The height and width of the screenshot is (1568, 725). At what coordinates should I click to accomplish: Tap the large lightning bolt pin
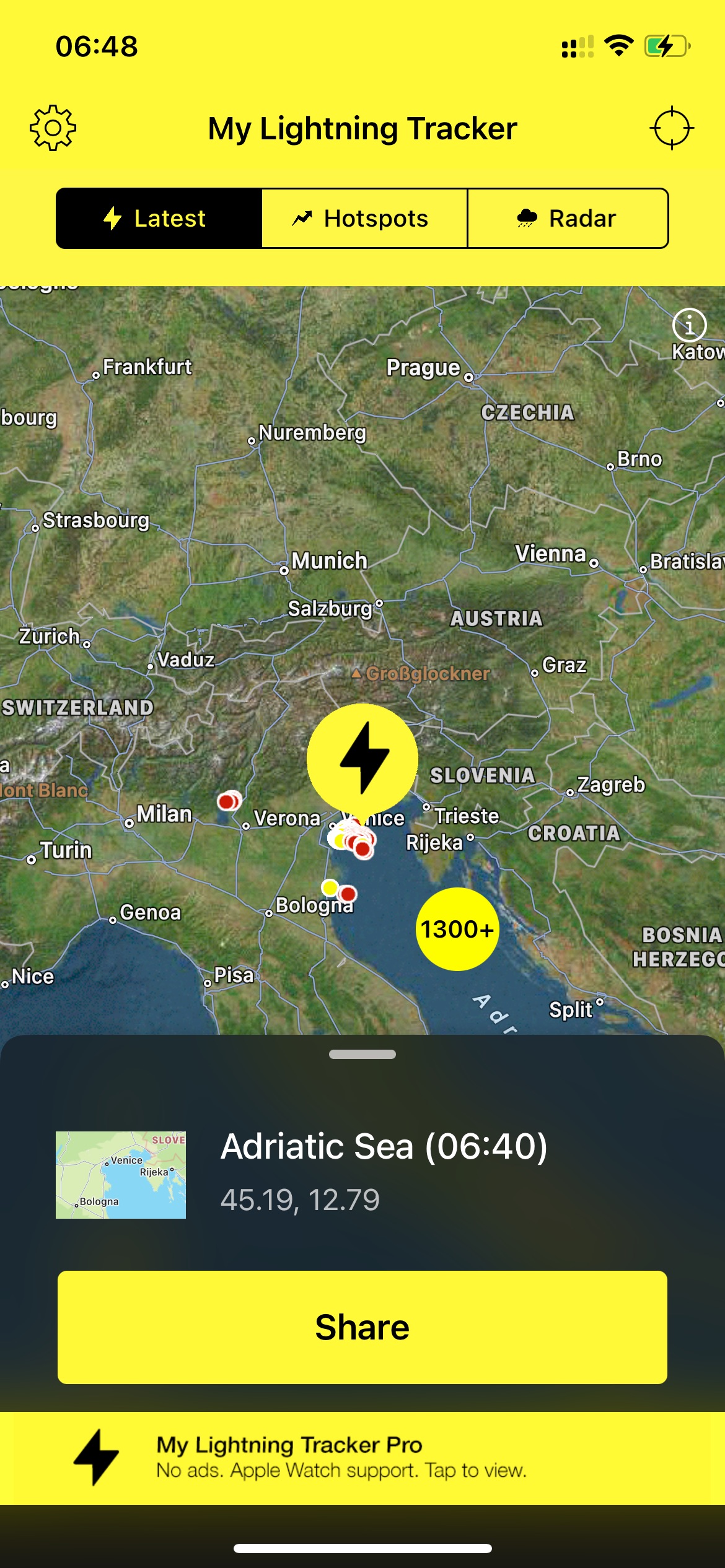362,758
